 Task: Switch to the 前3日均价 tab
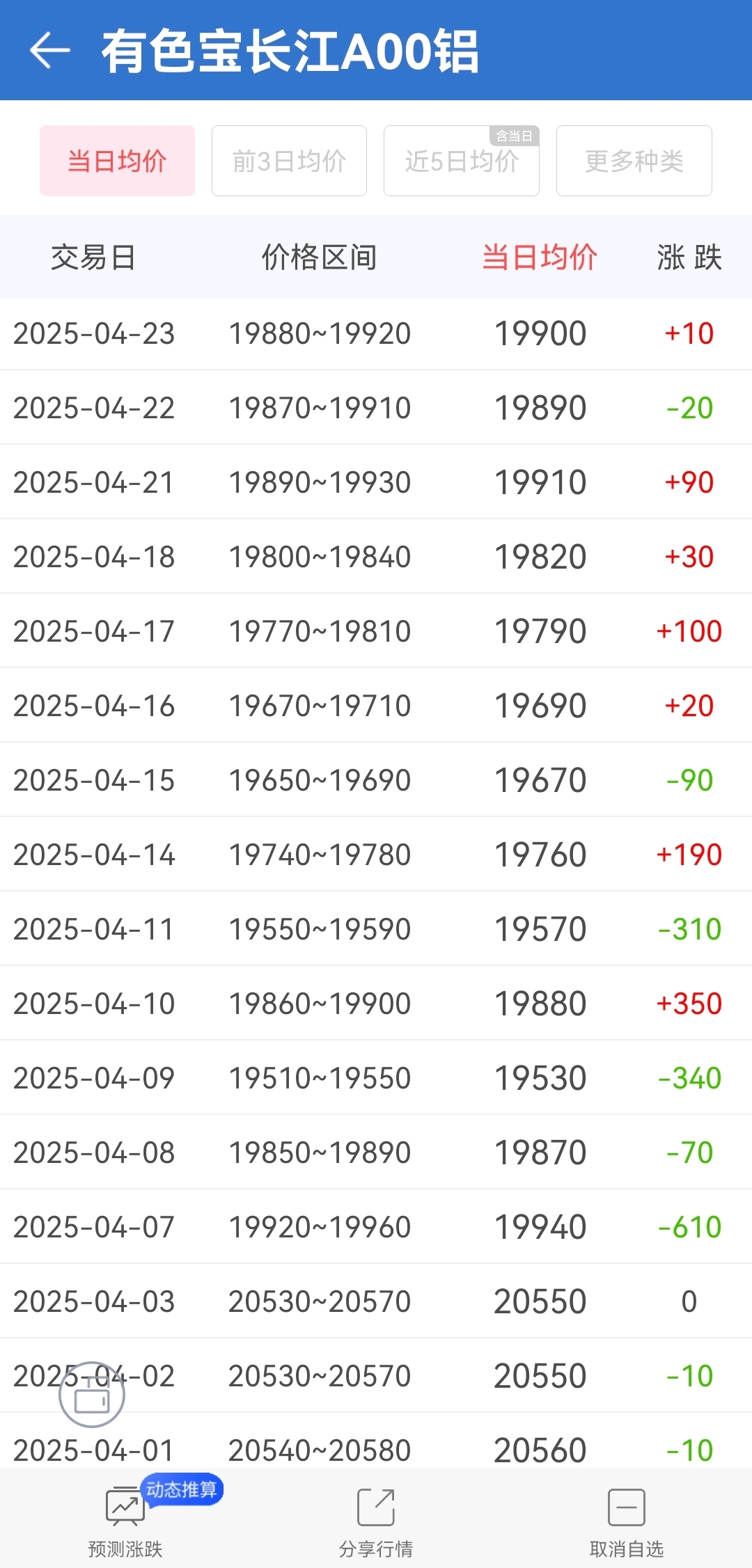(x=289, y=161)
